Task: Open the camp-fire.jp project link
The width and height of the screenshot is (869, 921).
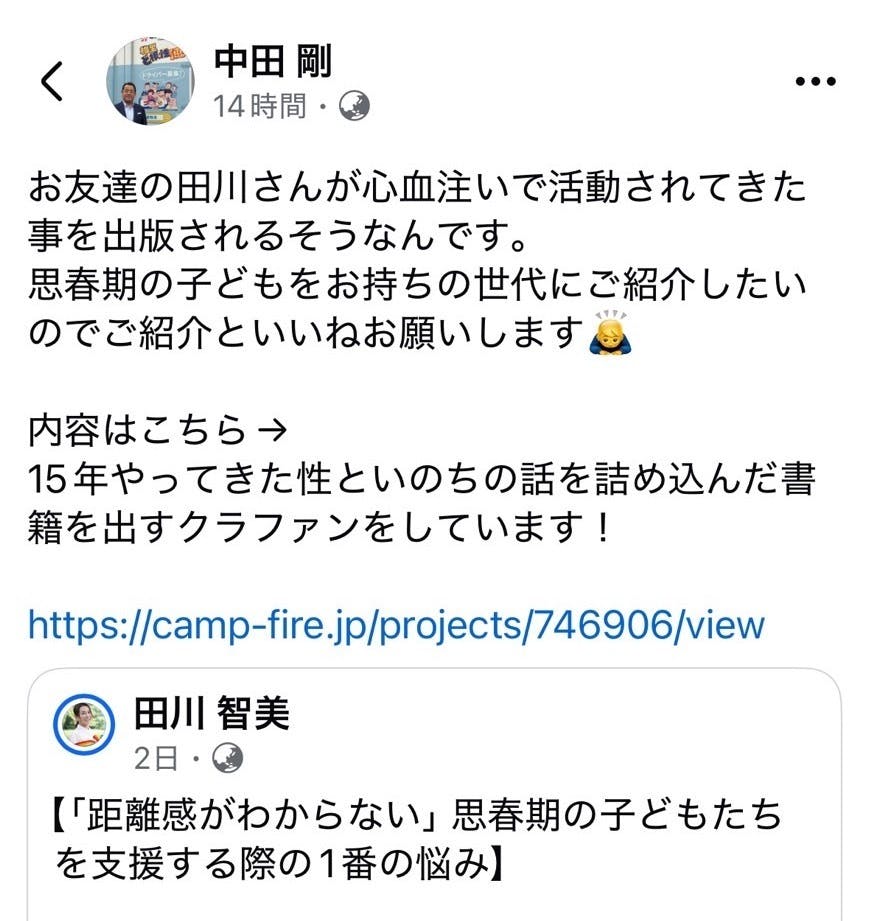Action: pos(396,626)
